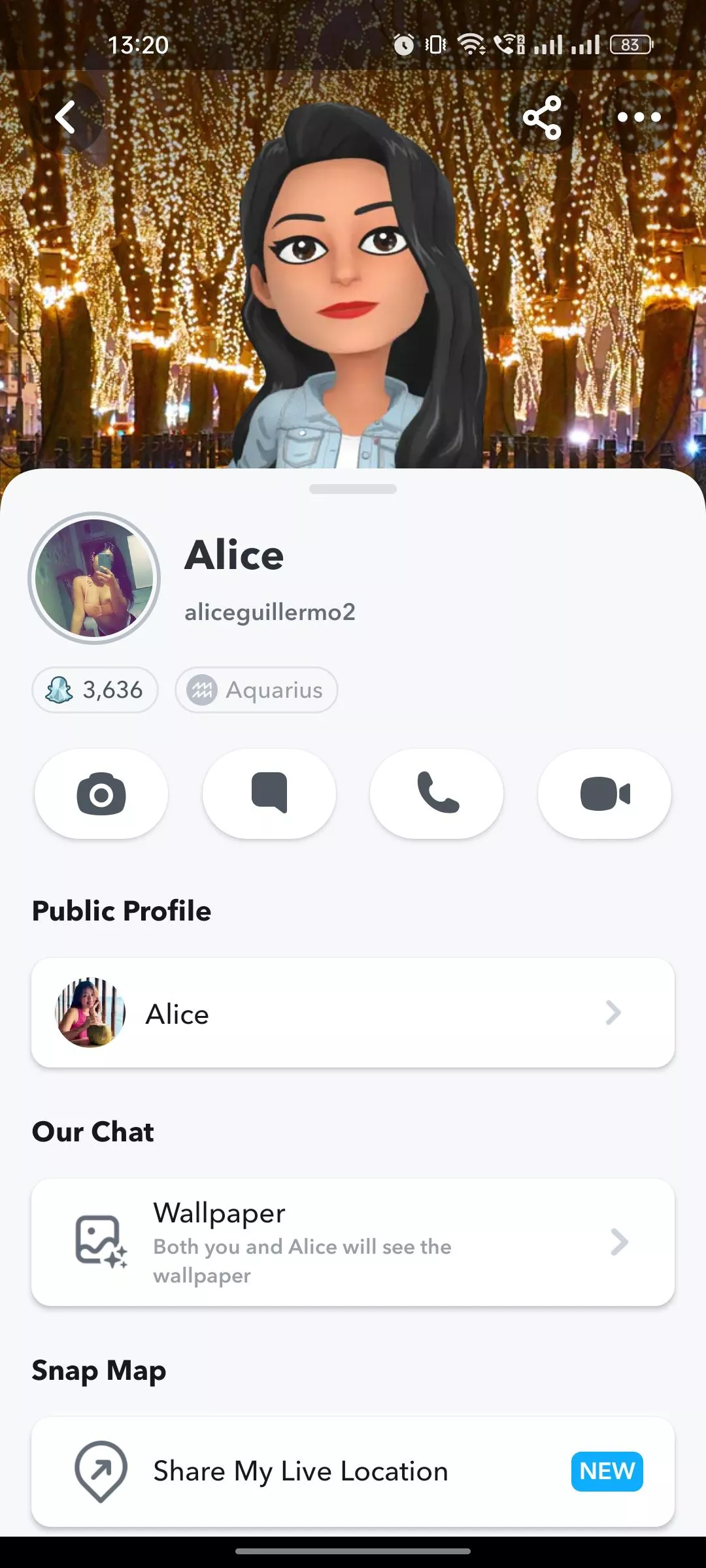Open the Public Profile section

[122, 910]
